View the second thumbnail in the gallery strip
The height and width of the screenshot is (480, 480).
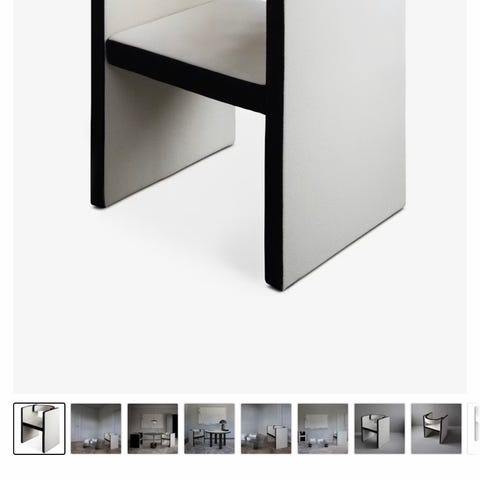click(x=96, y=429)
